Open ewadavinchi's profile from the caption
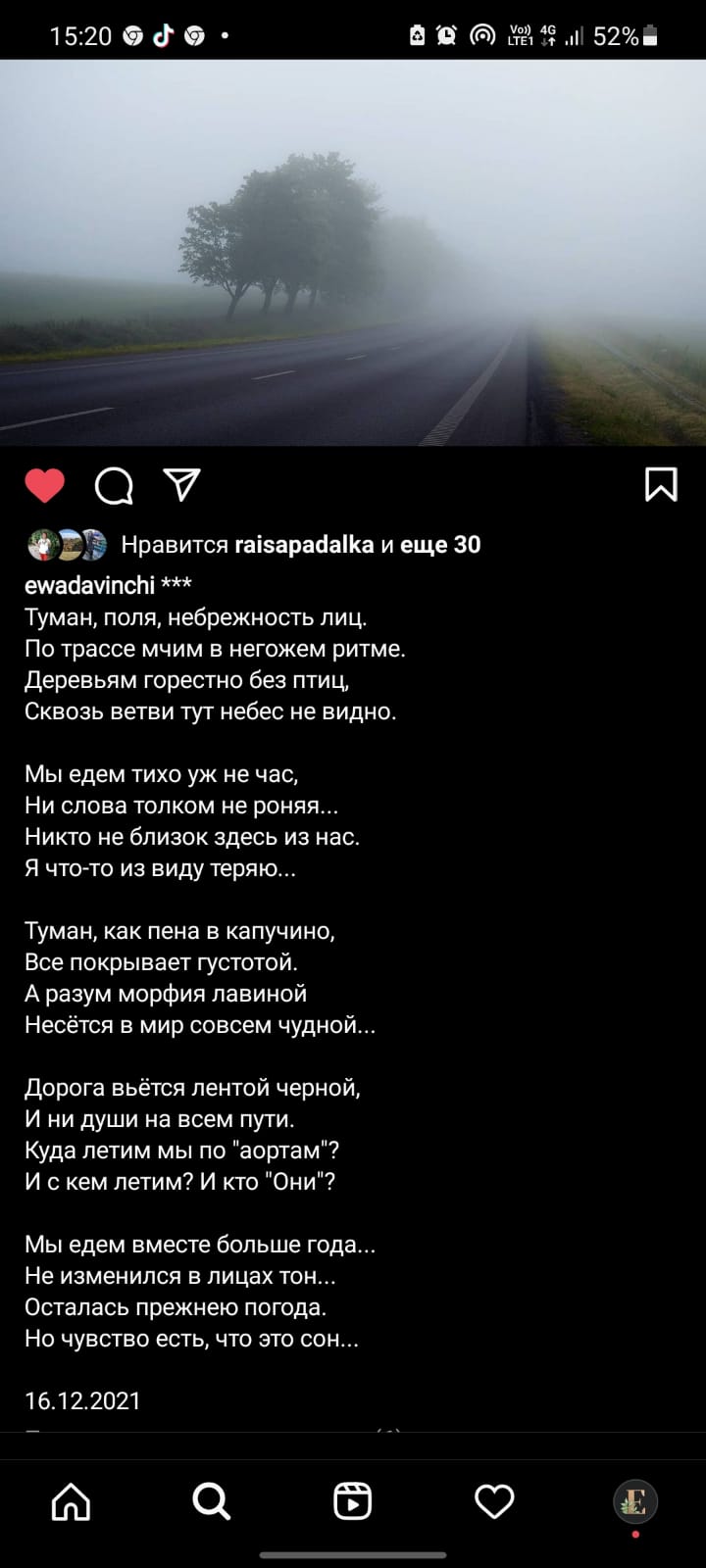The image size is (706, 1568). coord(89,585)
